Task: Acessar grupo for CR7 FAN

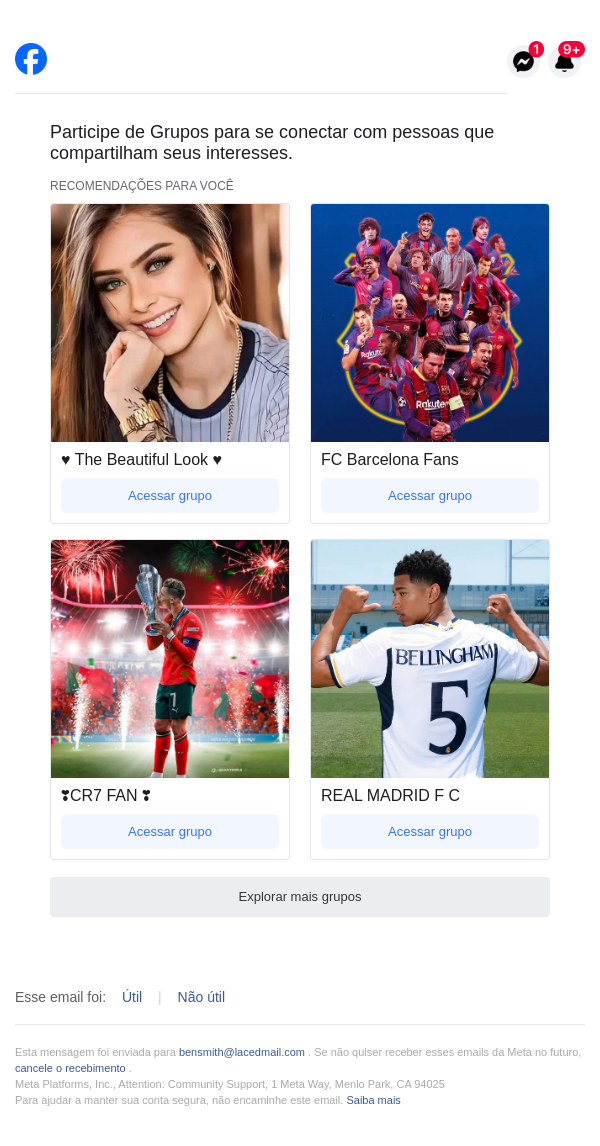Action: tap(170, 831)
